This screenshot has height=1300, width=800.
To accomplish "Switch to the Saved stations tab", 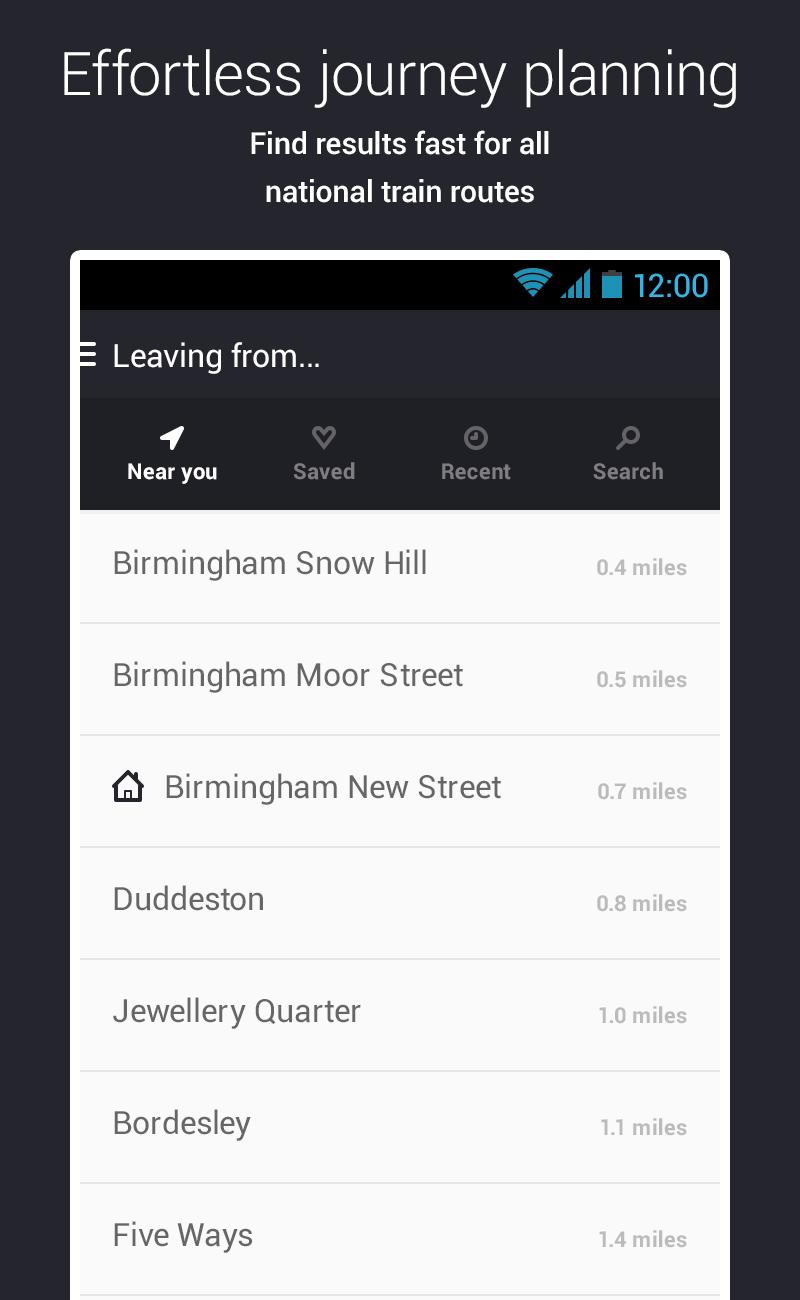I will [323, 454].
